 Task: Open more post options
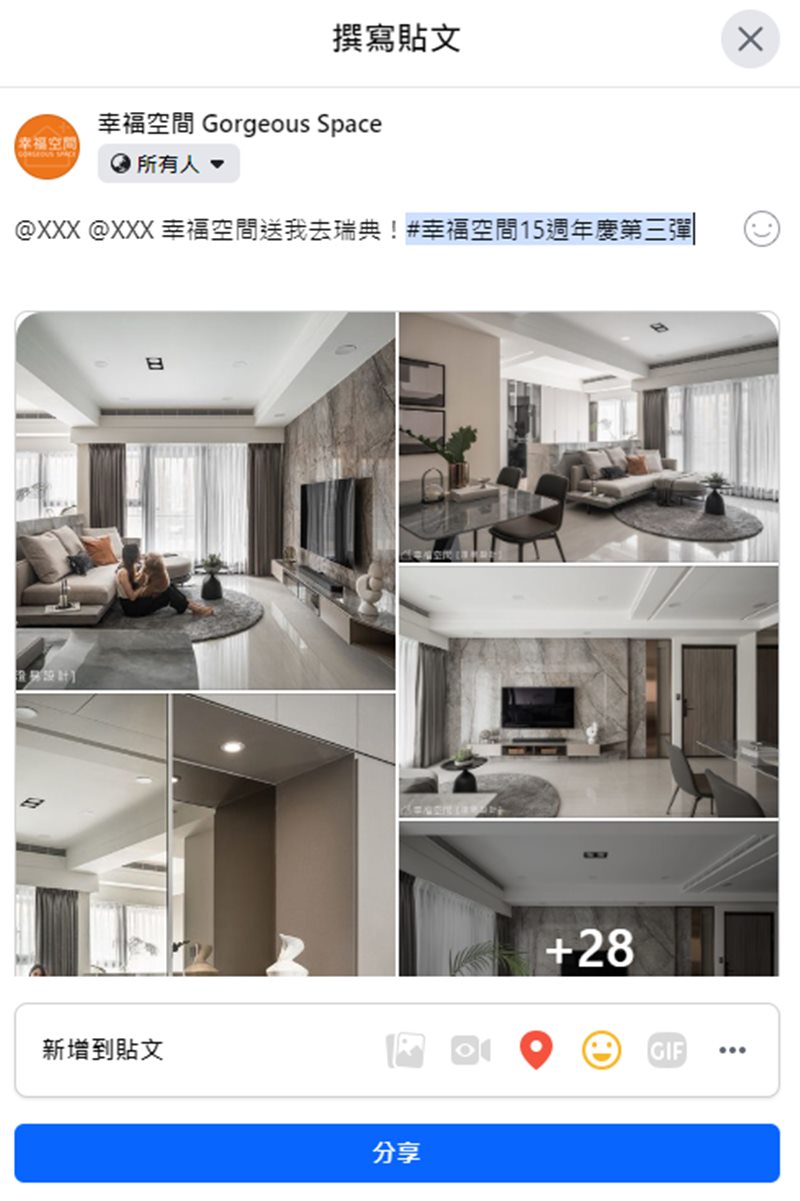732,1051
